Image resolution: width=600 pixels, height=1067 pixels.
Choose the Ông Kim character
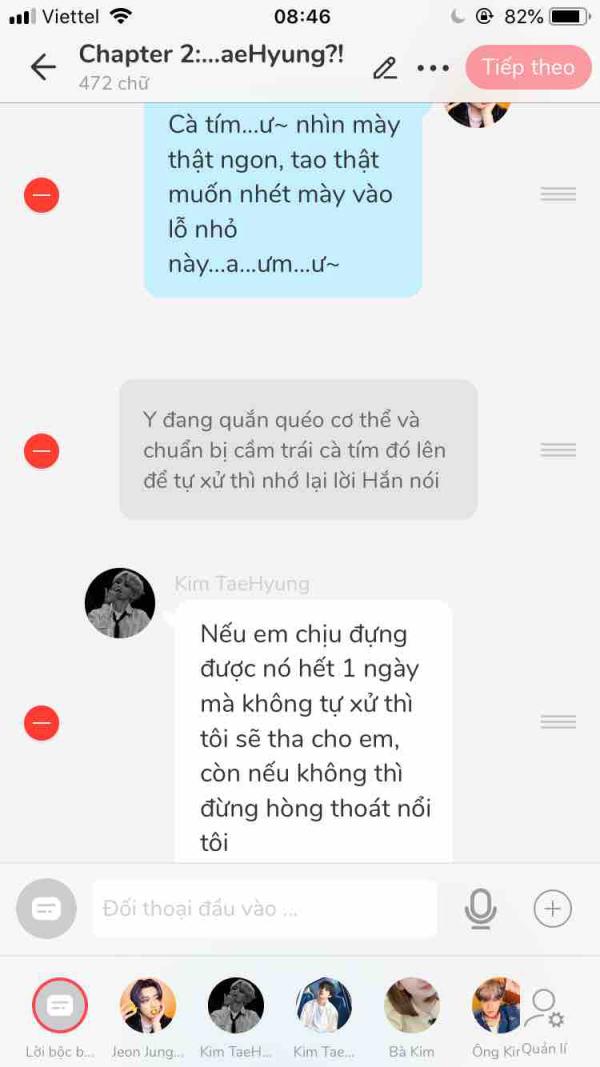click(496, 1006)
